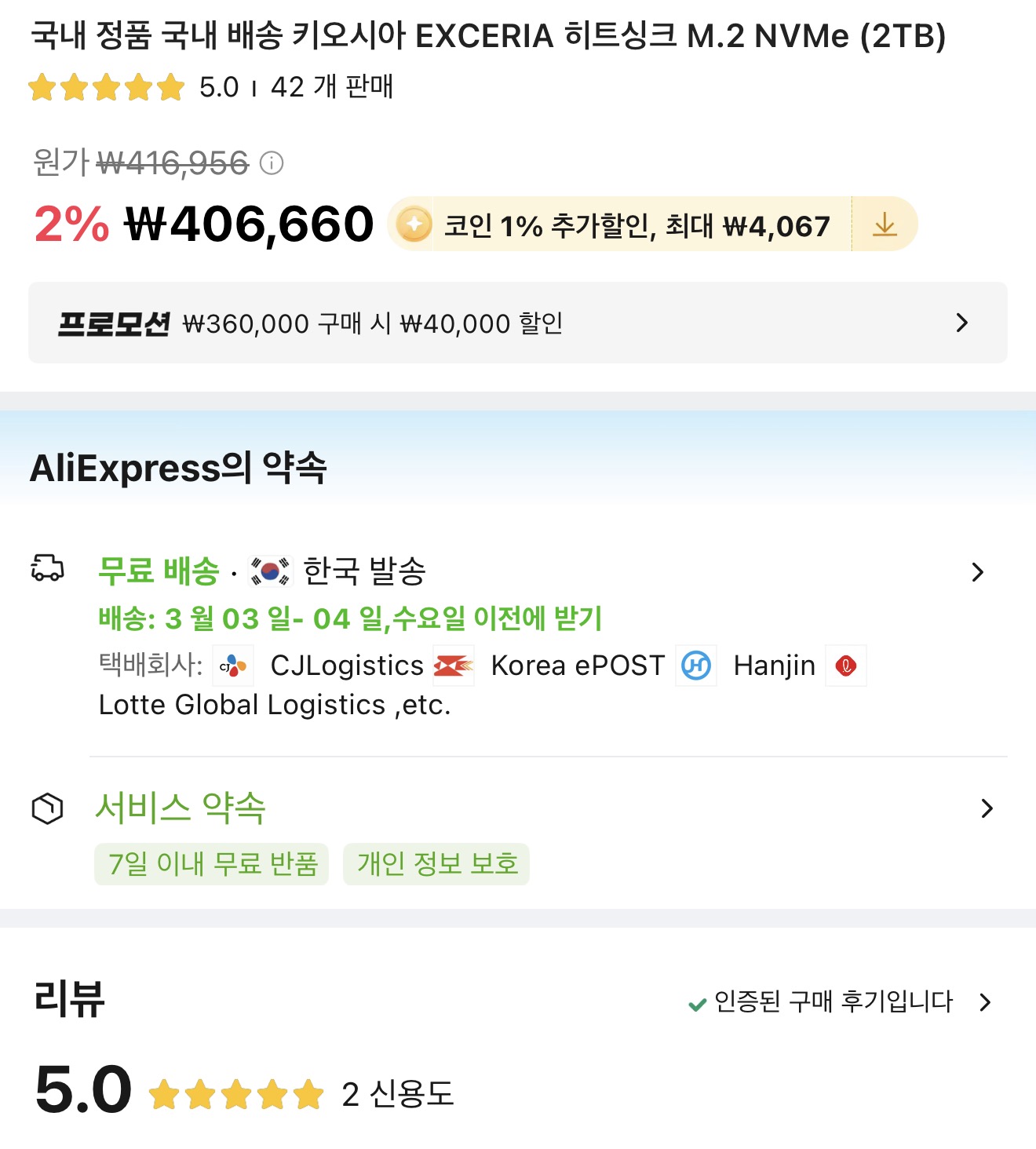Click the delivery truck icon beside 무료 배송
Viewport: 1036px width, 1149px height.
46,567
